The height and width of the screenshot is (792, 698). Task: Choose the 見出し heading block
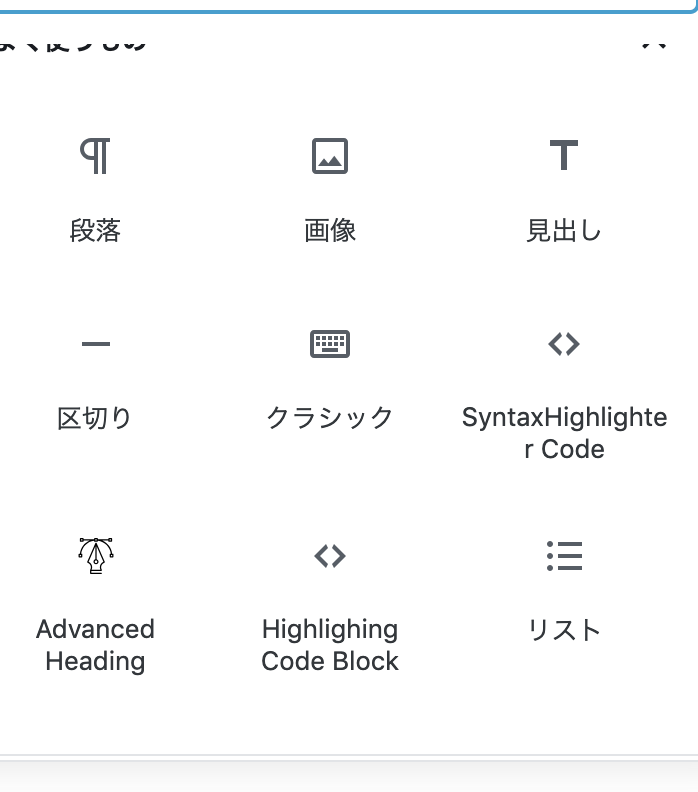[564, 190]
